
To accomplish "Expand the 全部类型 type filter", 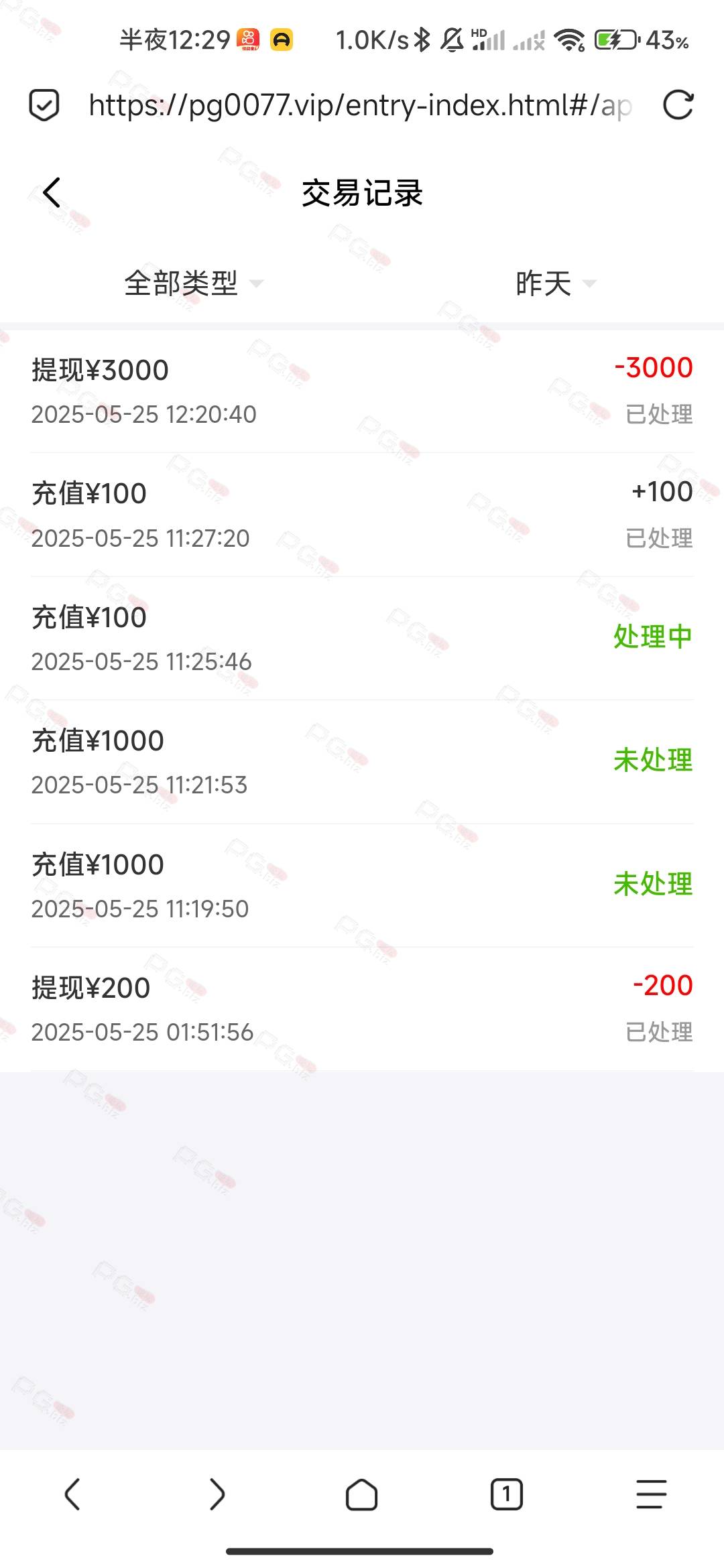I will pyautogui.click(x=194, y=283).
